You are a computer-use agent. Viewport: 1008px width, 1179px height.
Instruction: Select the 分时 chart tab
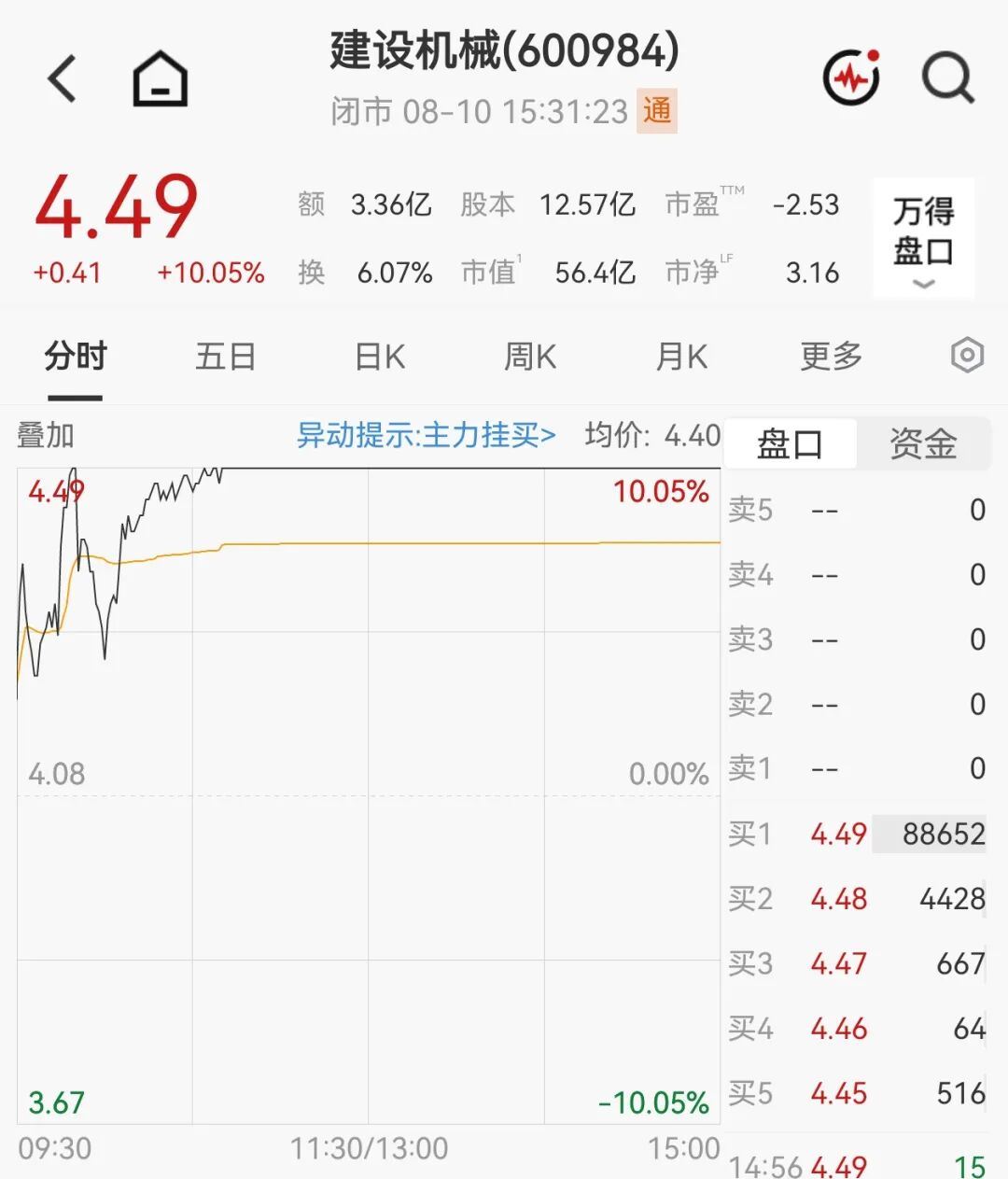pyautogui.click(x=76, y=357)
